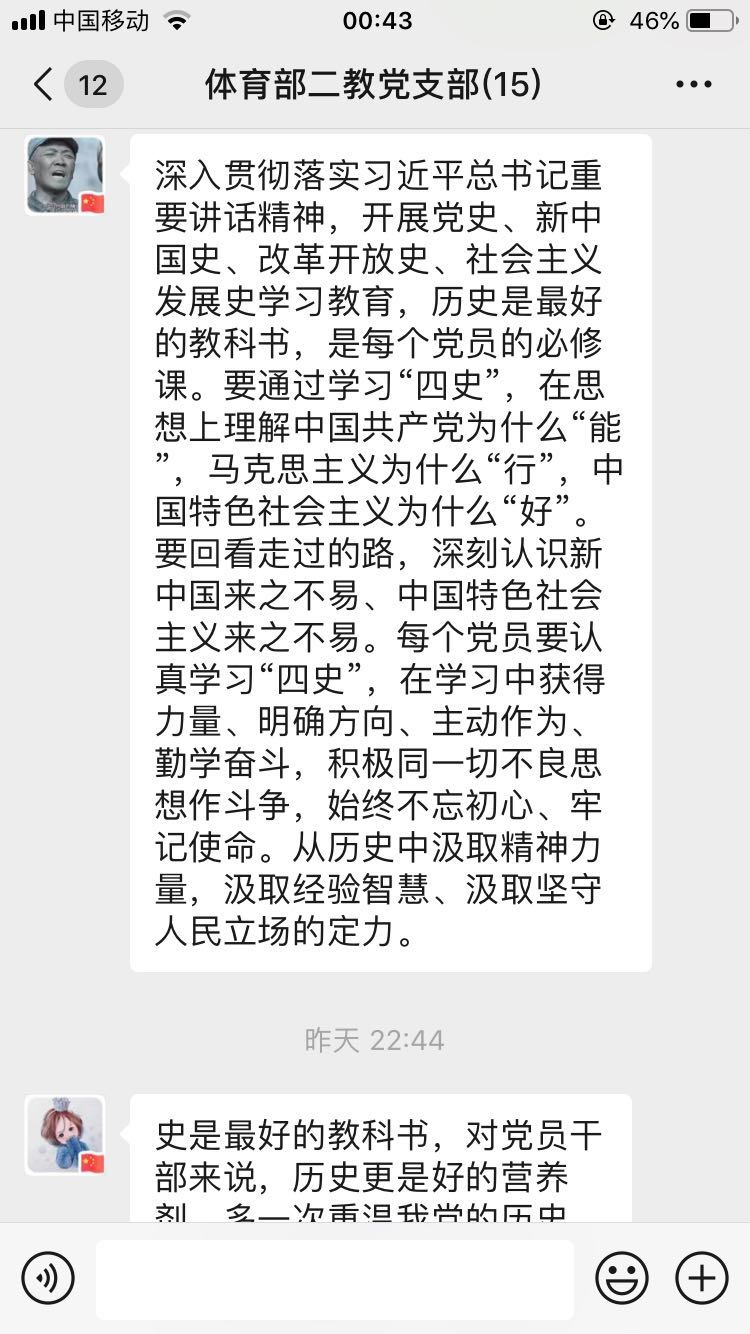Tap the message text input field

pyautogui.click(x=335, y=1279)
